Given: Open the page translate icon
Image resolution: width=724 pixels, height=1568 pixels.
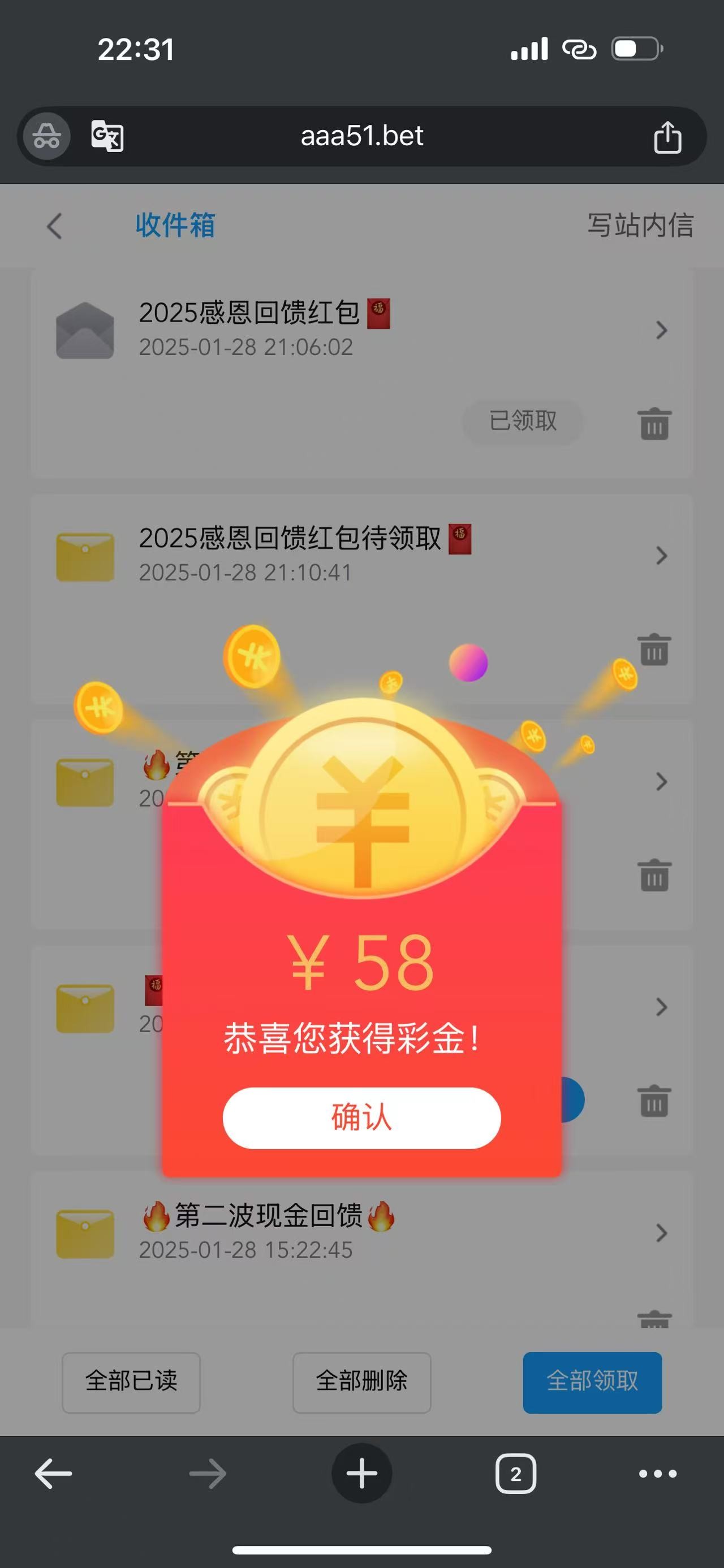Looking at the screenshot, I should click(x=107, y=136).
